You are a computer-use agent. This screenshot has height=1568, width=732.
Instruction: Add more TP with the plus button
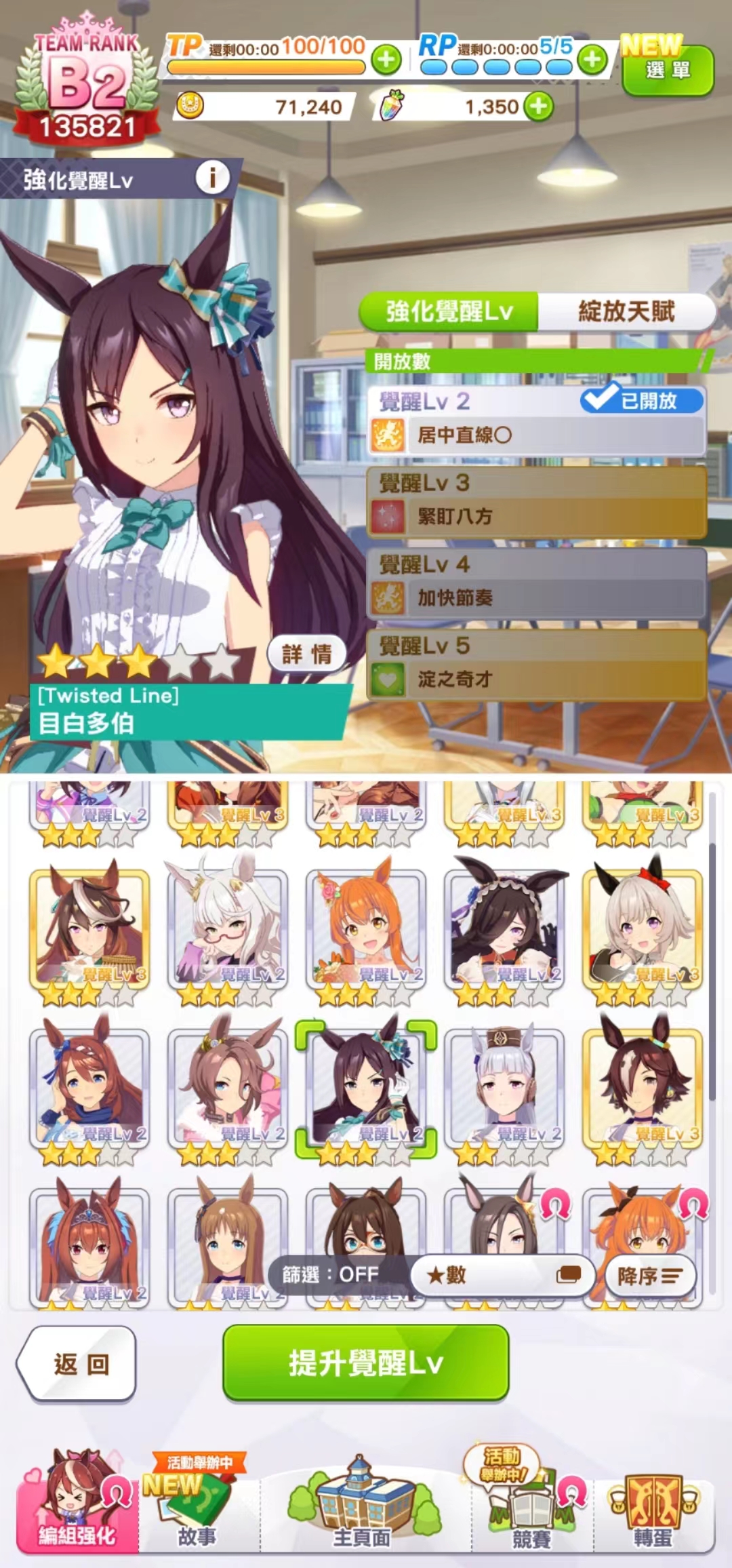(386, 60)
